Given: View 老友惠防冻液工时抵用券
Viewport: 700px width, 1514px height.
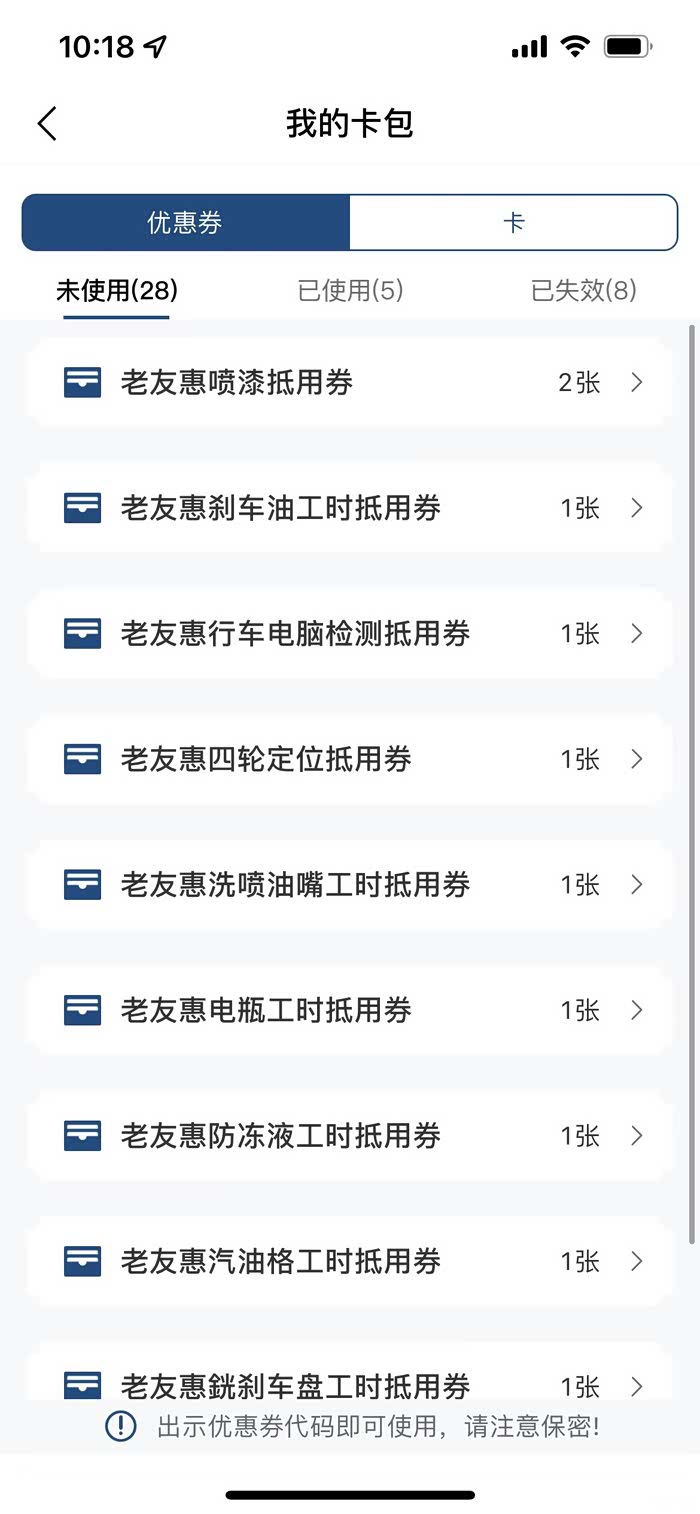Looking at the screenshot, I should pos(348,1136).
